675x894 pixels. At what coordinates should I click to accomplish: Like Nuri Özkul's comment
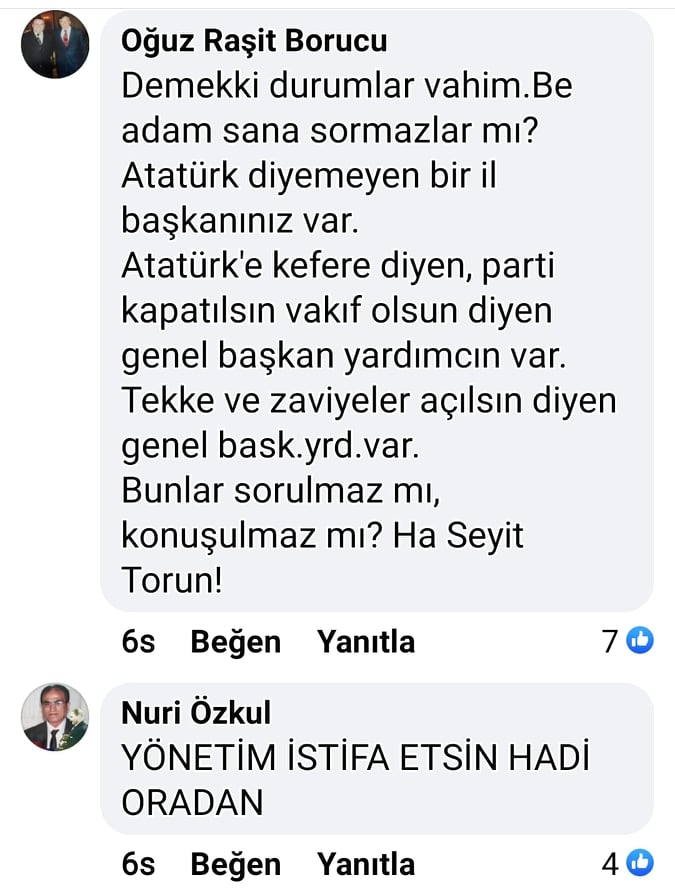tap(235, 863)
